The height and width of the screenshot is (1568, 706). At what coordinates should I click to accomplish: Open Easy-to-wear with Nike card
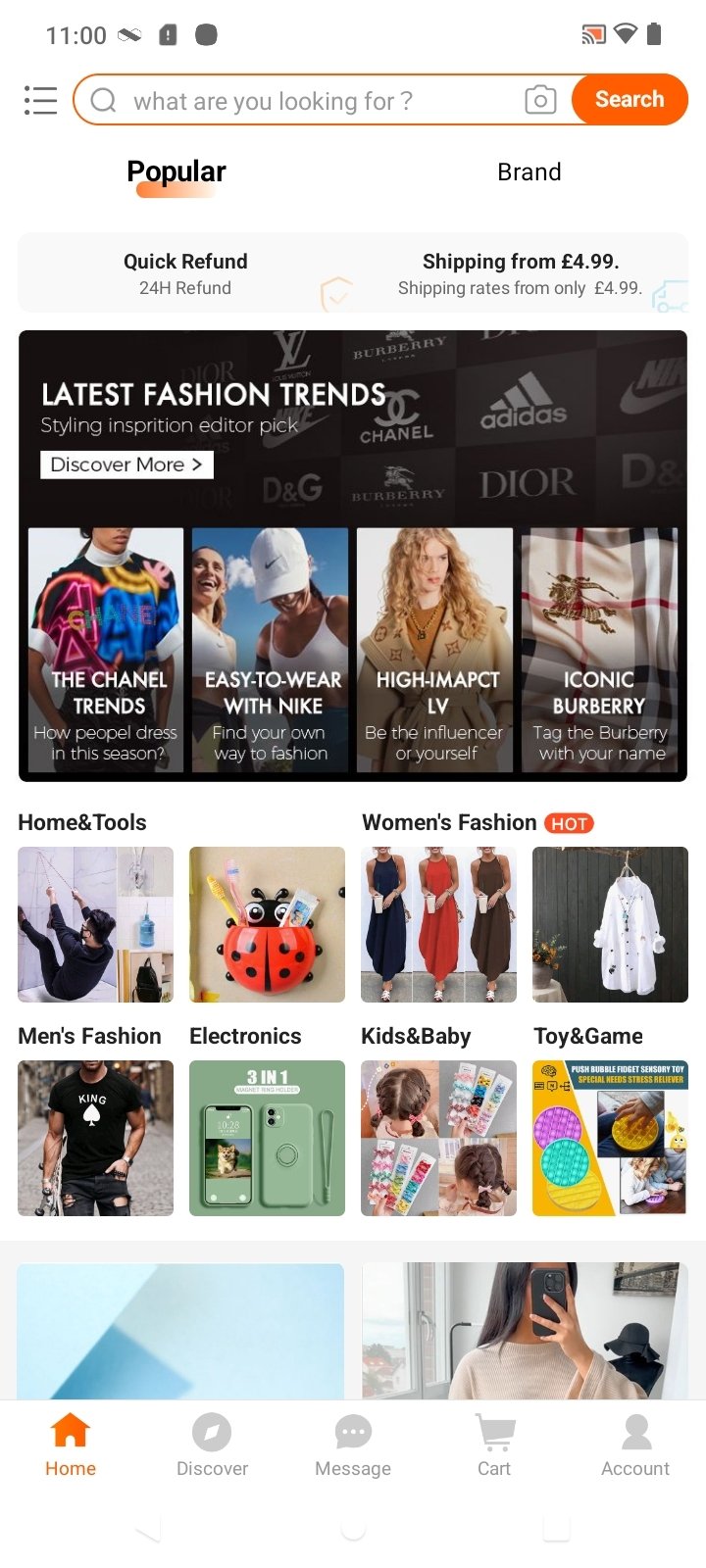(271, 650)
